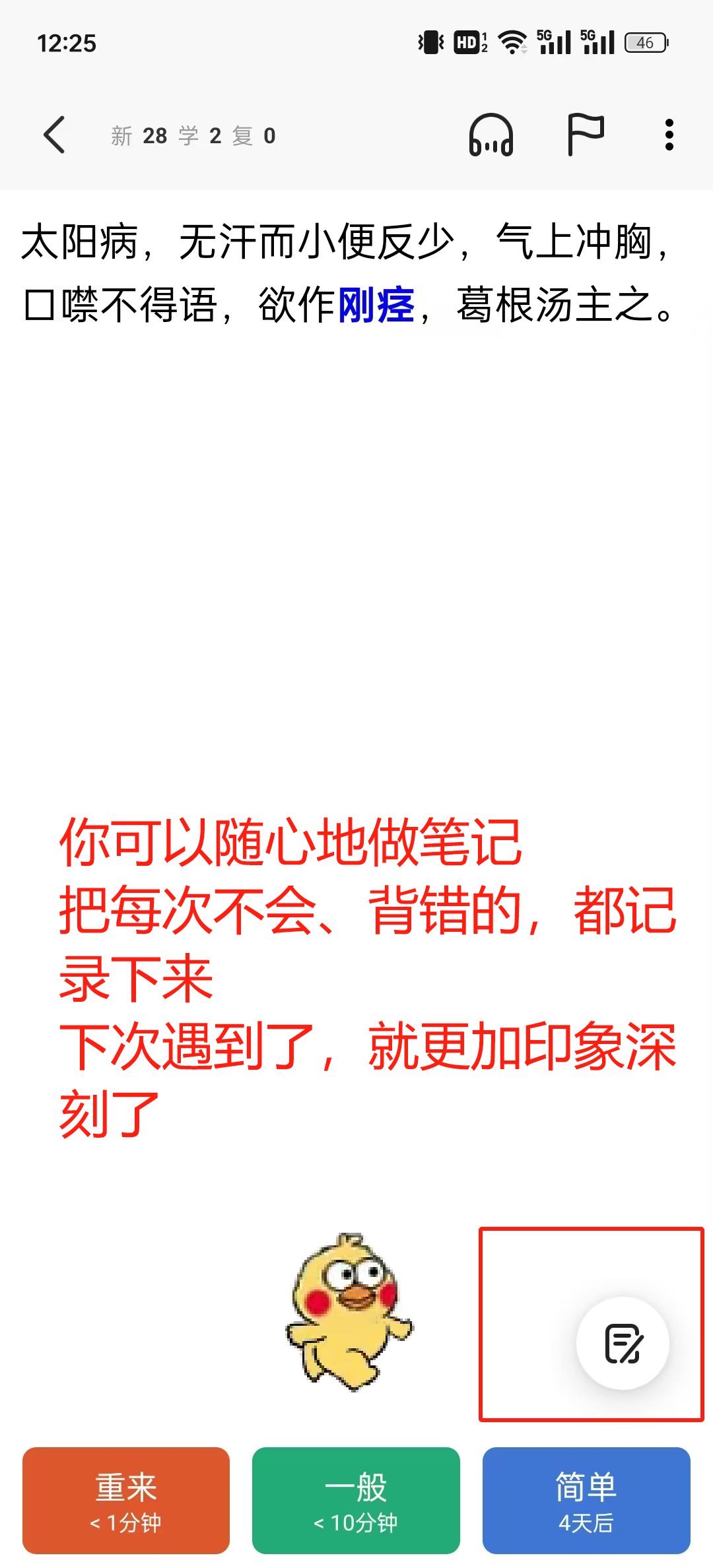
Task: Tap the highlighted blue word 刚痉
Action: pyautogui.click(x=376, y=305)
